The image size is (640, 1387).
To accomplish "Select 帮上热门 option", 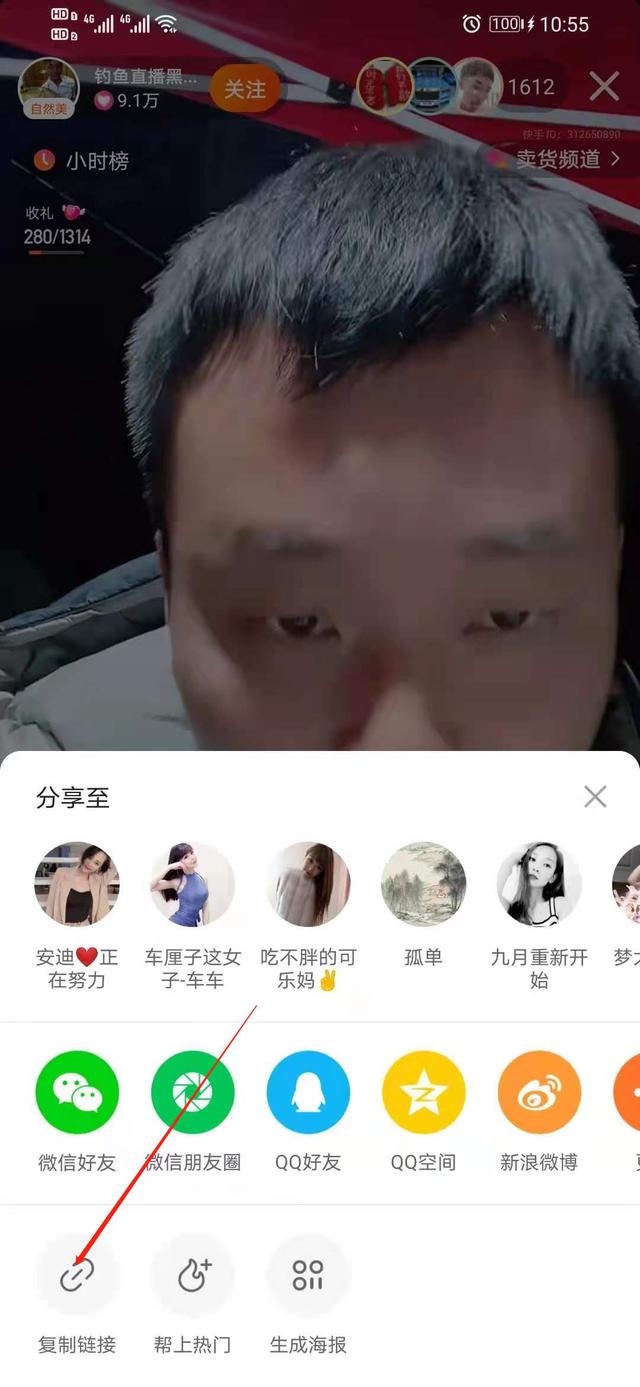I will point(193,1275).
